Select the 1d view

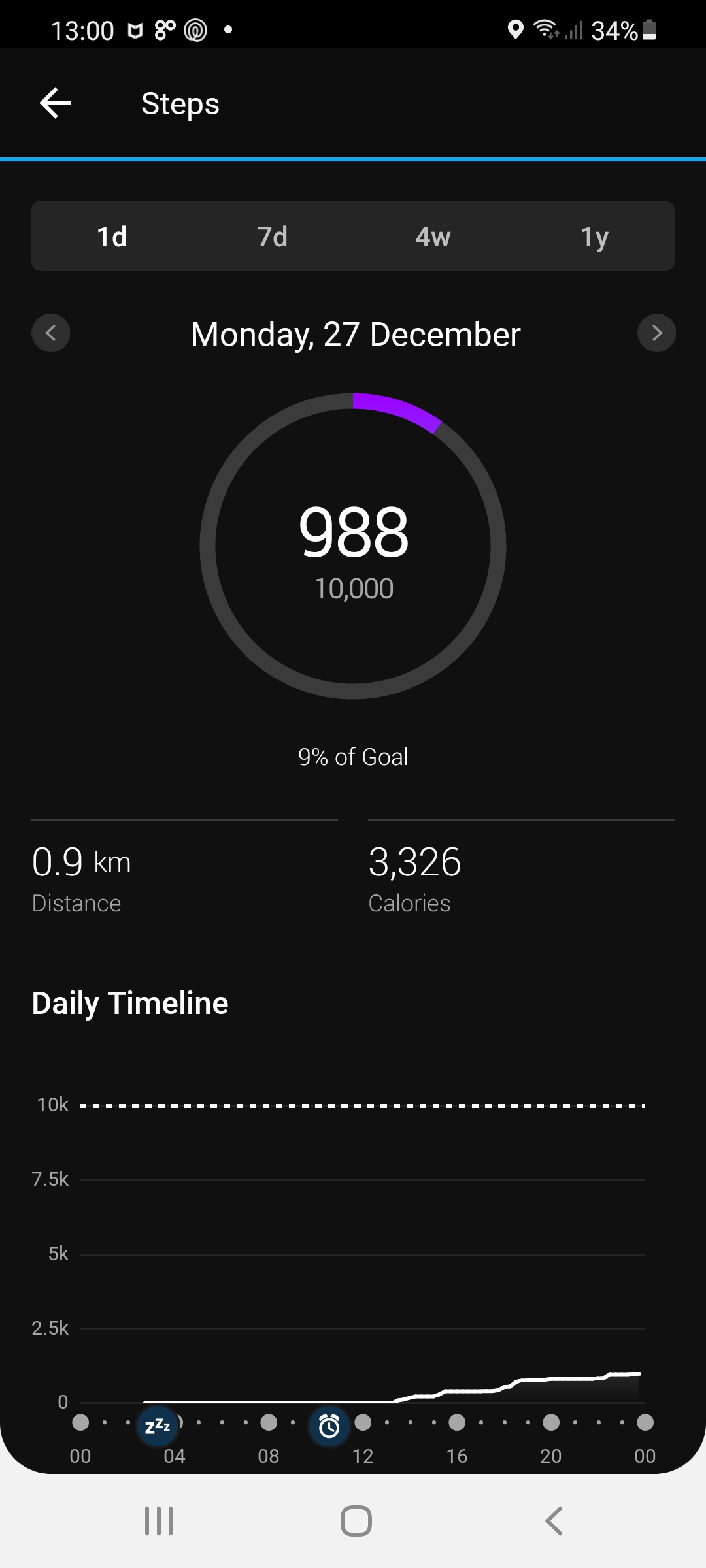(112, 237)
